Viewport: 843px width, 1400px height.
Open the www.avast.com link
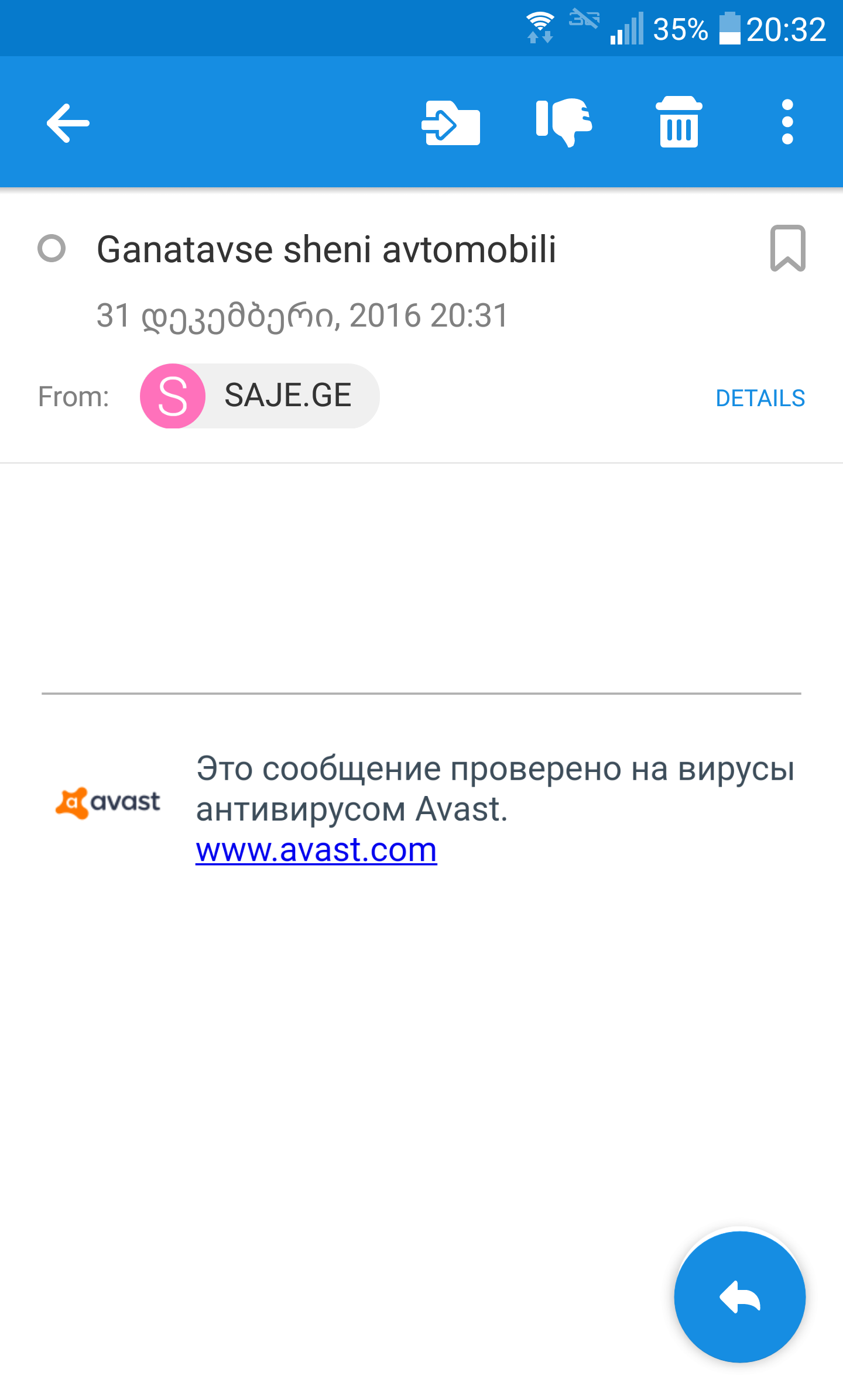316,850
